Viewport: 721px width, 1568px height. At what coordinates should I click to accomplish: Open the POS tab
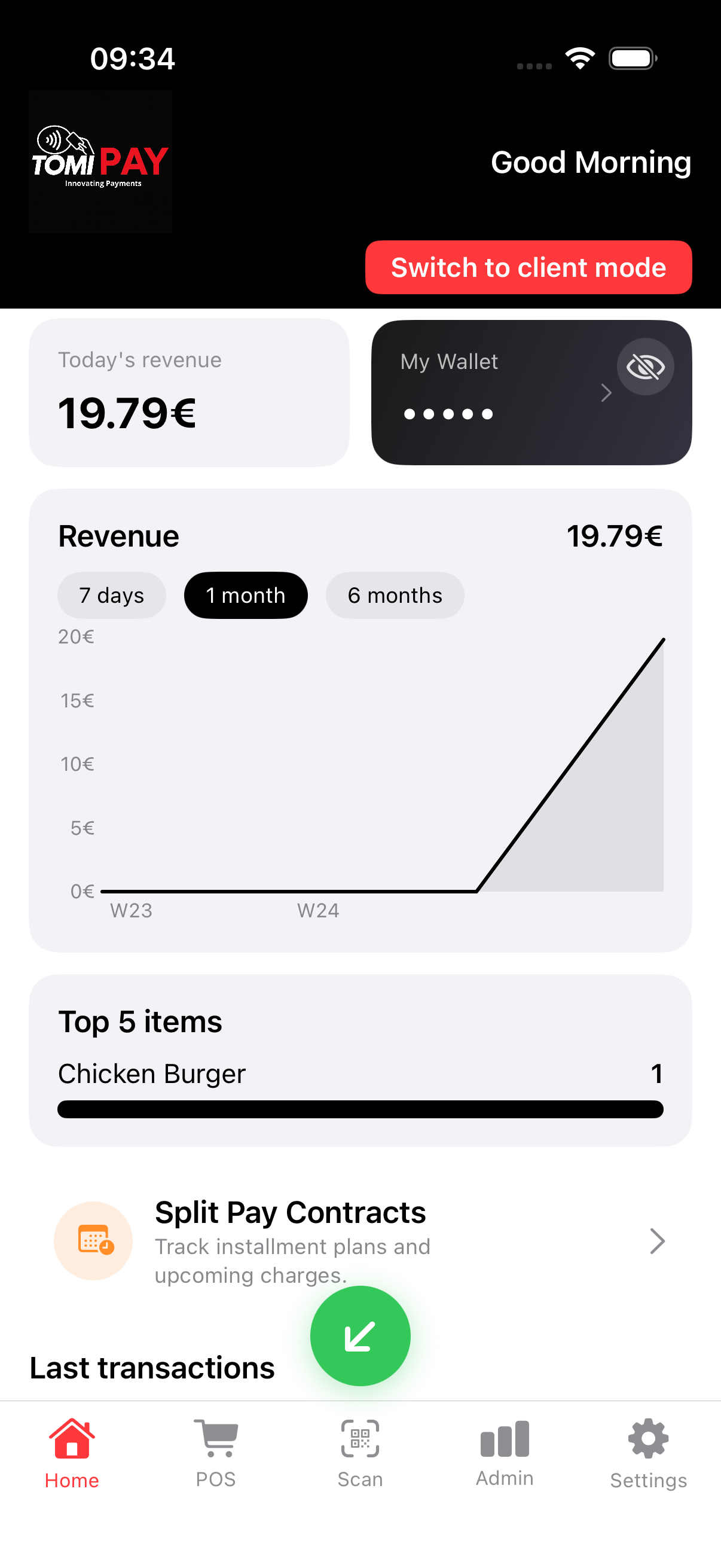(x=216, y=1454)
